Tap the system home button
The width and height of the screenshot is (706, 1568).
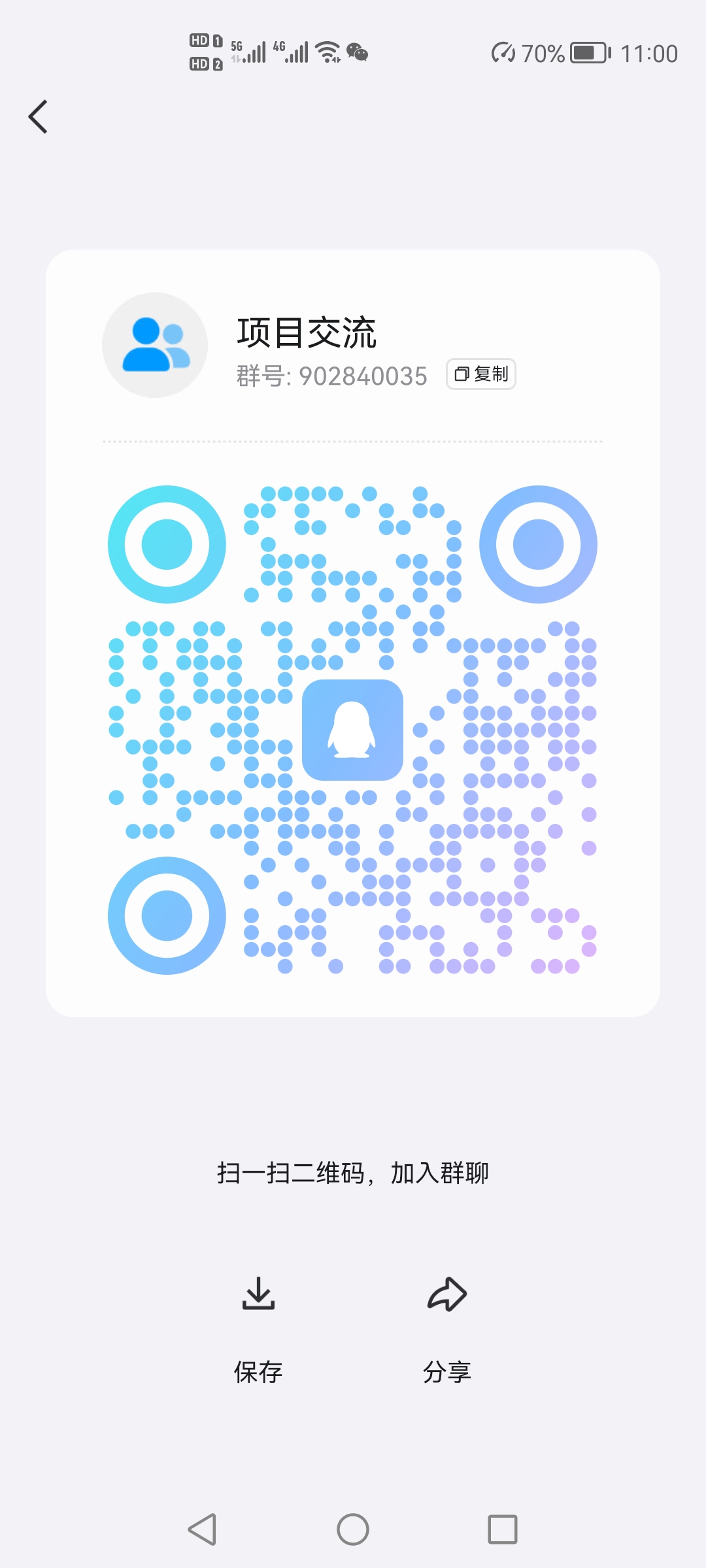[353, 1529]
